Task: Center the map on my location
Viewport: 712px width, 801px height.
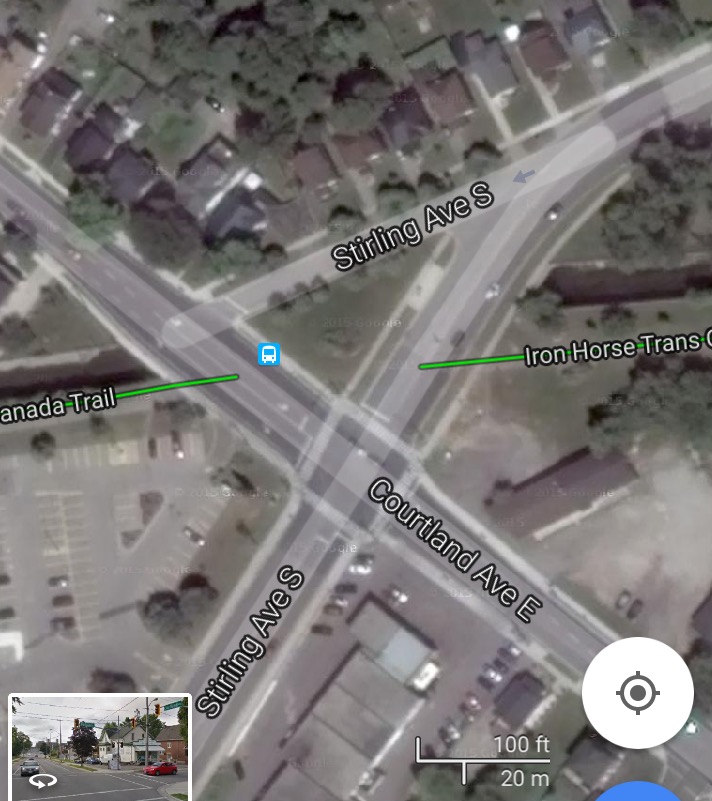Action: (x=638, y=692)
